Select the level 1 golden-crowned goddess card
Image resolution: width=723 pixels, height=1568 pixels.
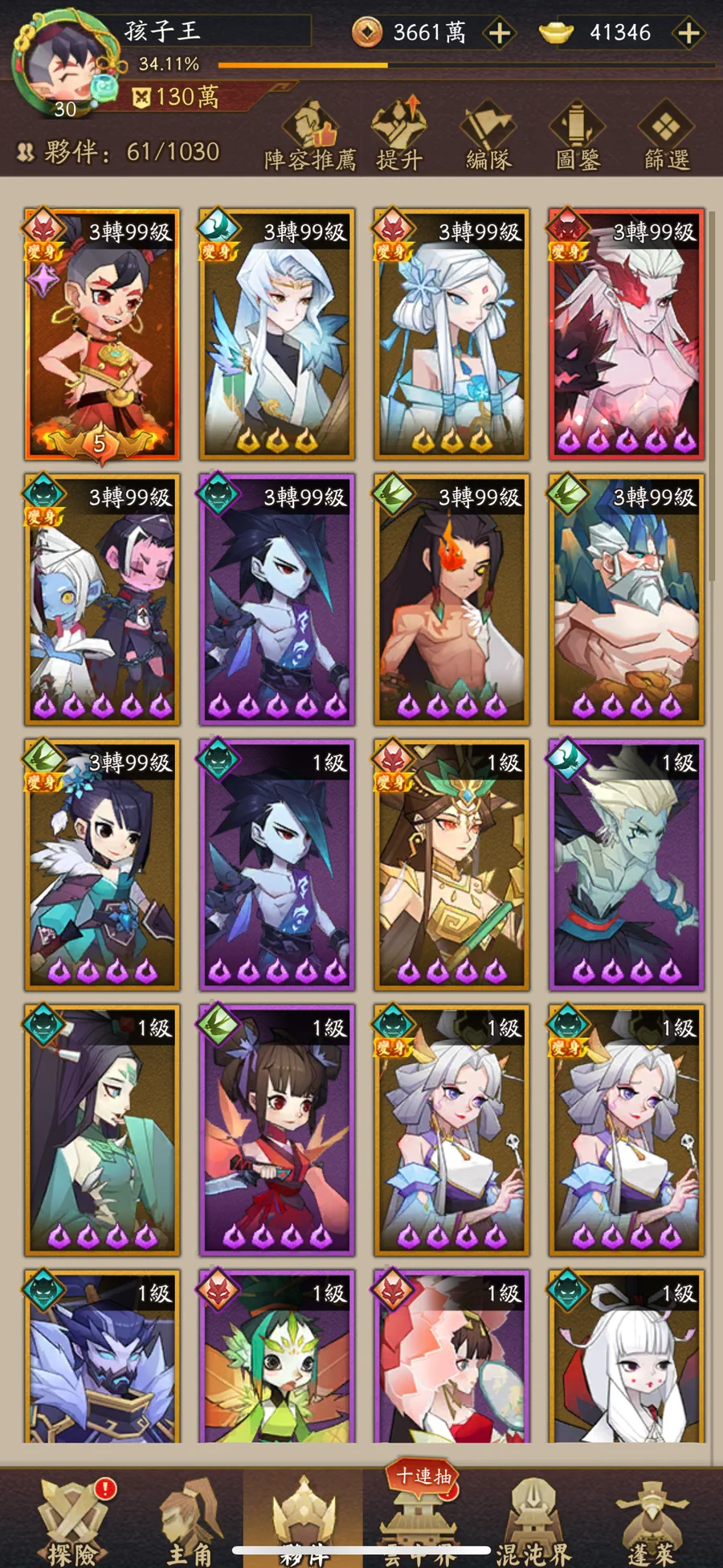451,864
